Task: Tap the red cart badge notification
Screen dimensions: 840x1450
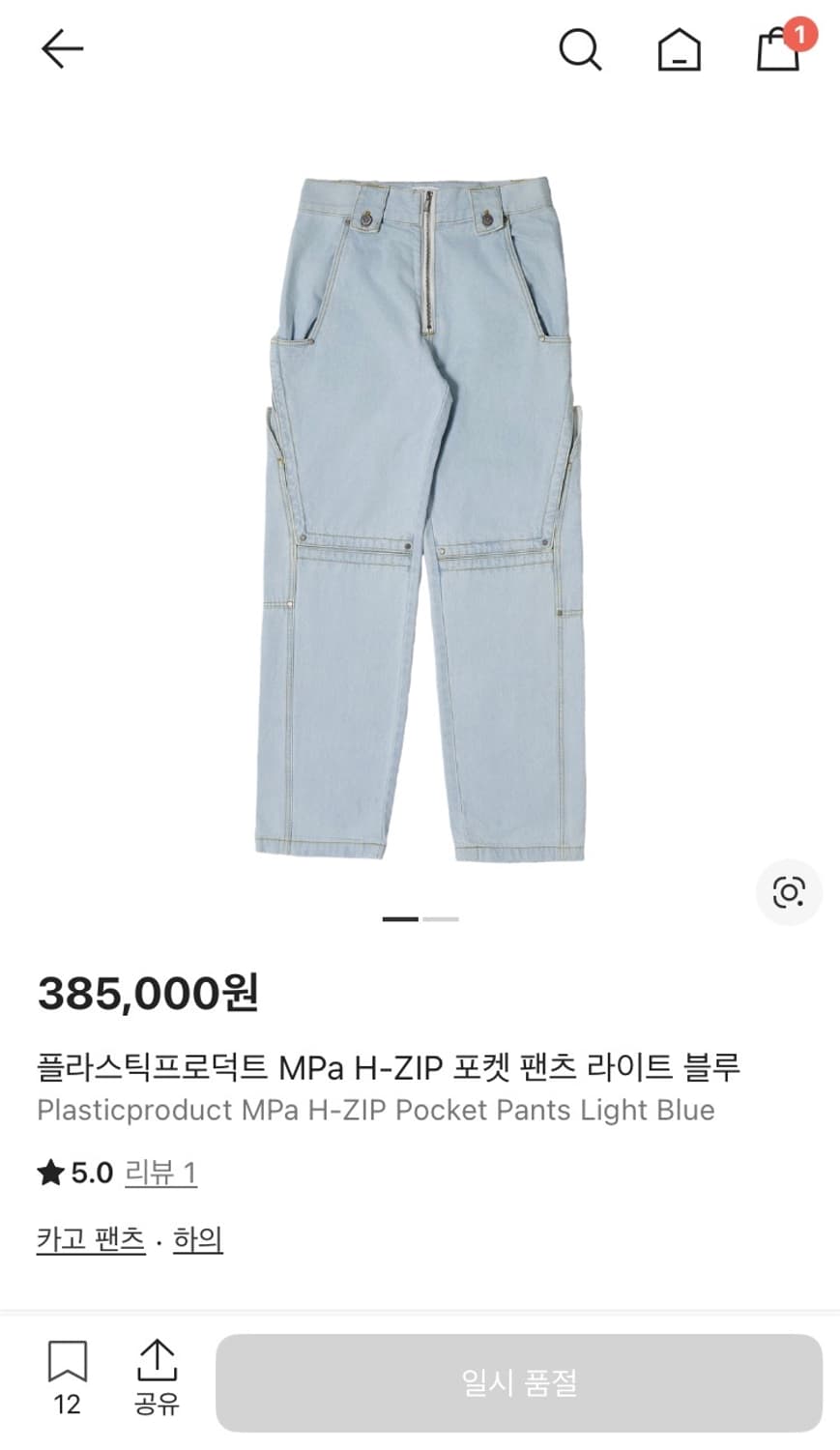Action: [798, 31]
